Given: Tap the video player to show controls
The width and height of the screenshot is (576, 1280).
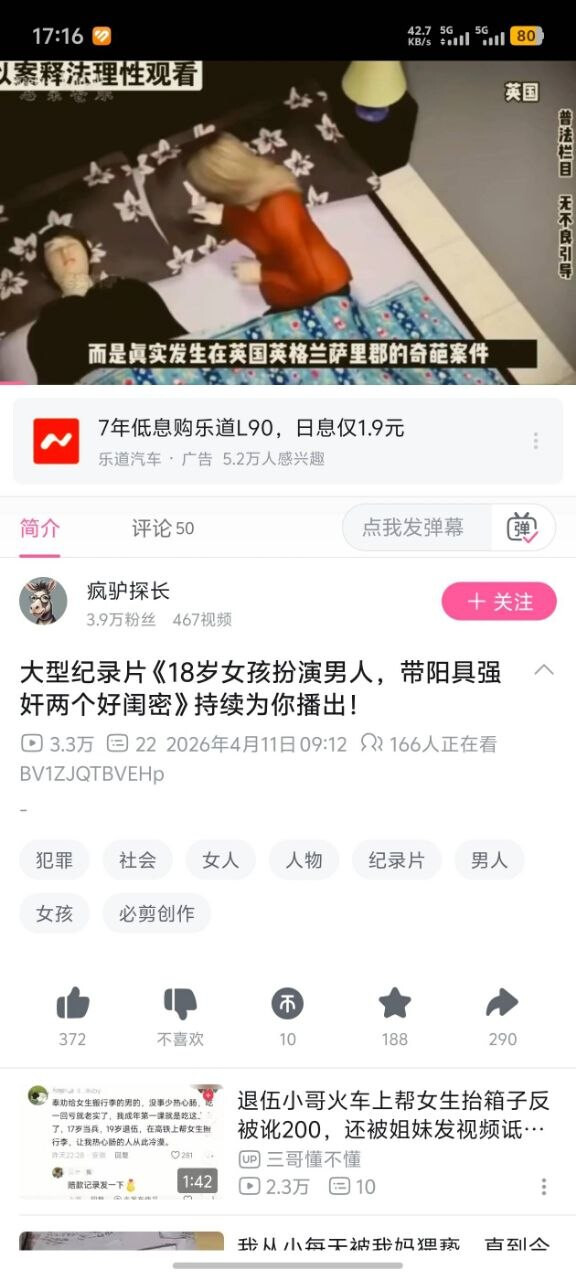Looking at the screenshot, I should [x=288, y=222].
